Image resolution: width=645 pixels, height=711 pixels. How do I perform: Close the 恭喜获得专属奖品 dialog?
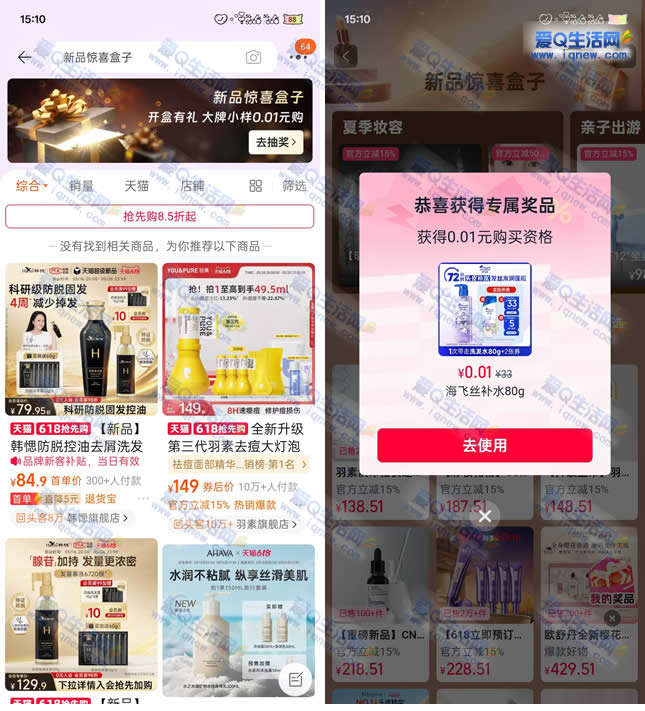pyautogui.click(x=485, y=516)
